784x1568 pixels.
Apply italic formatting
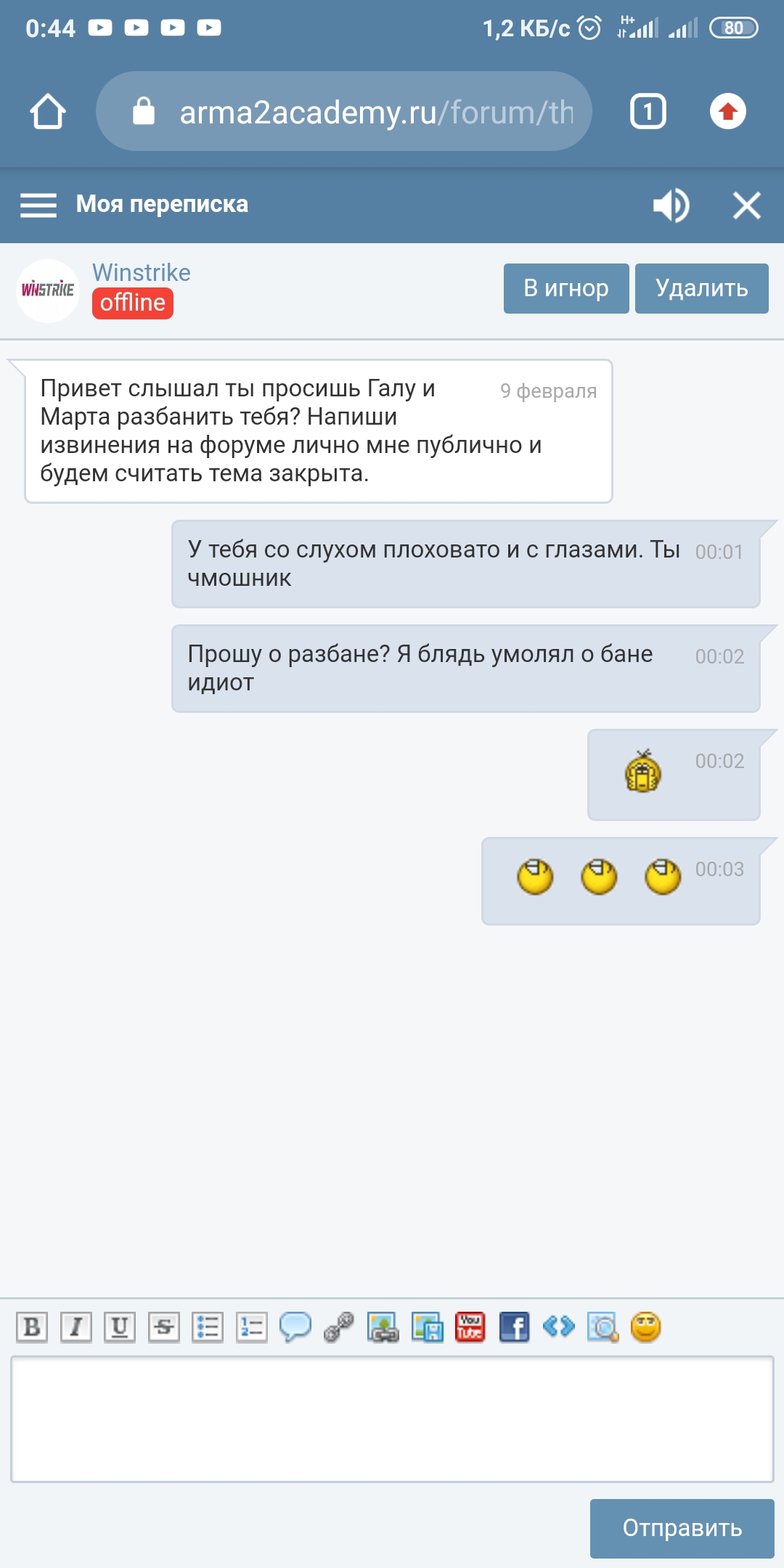76,1328
